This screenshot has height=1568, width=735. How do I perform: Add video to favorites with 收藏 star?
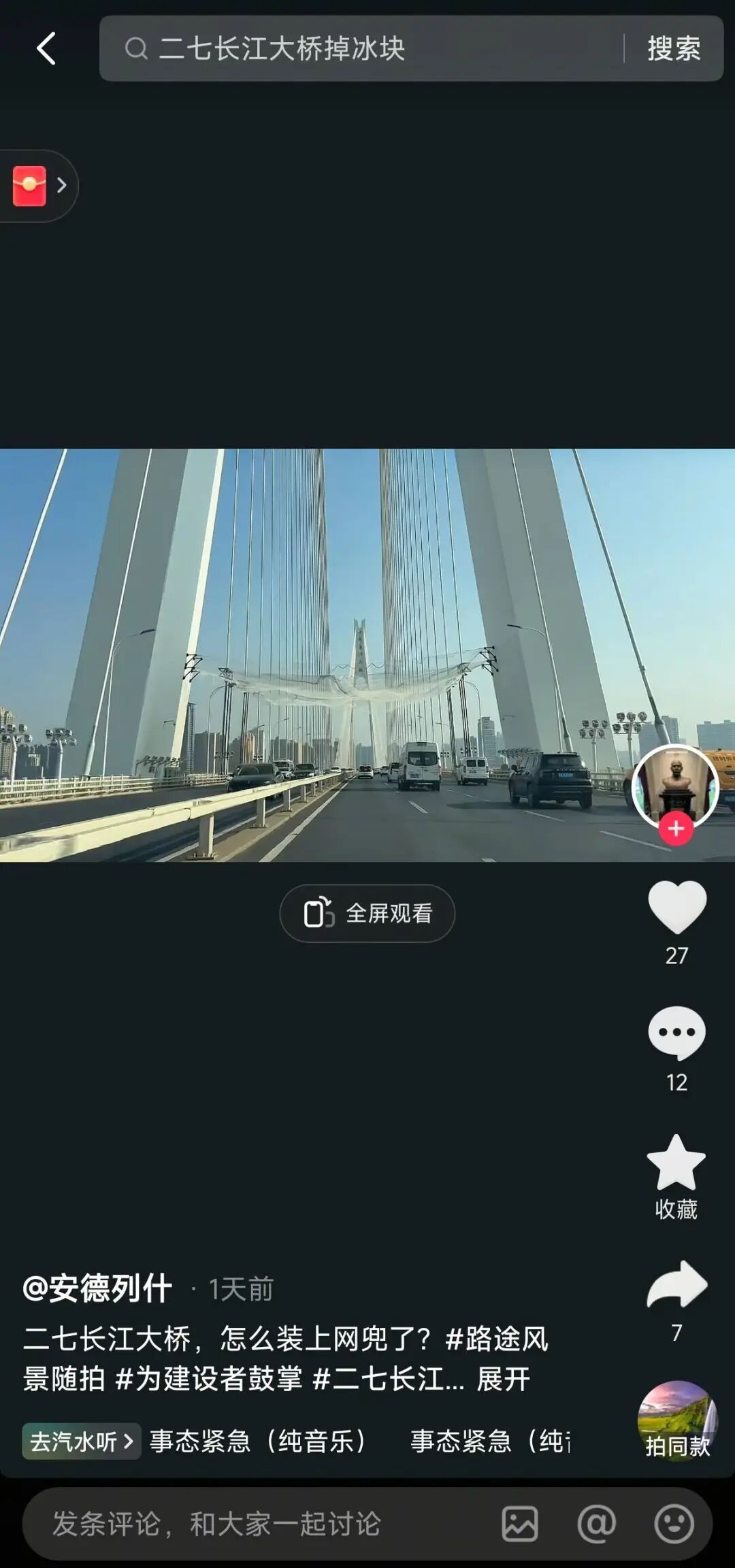(x=676, y=1163)
